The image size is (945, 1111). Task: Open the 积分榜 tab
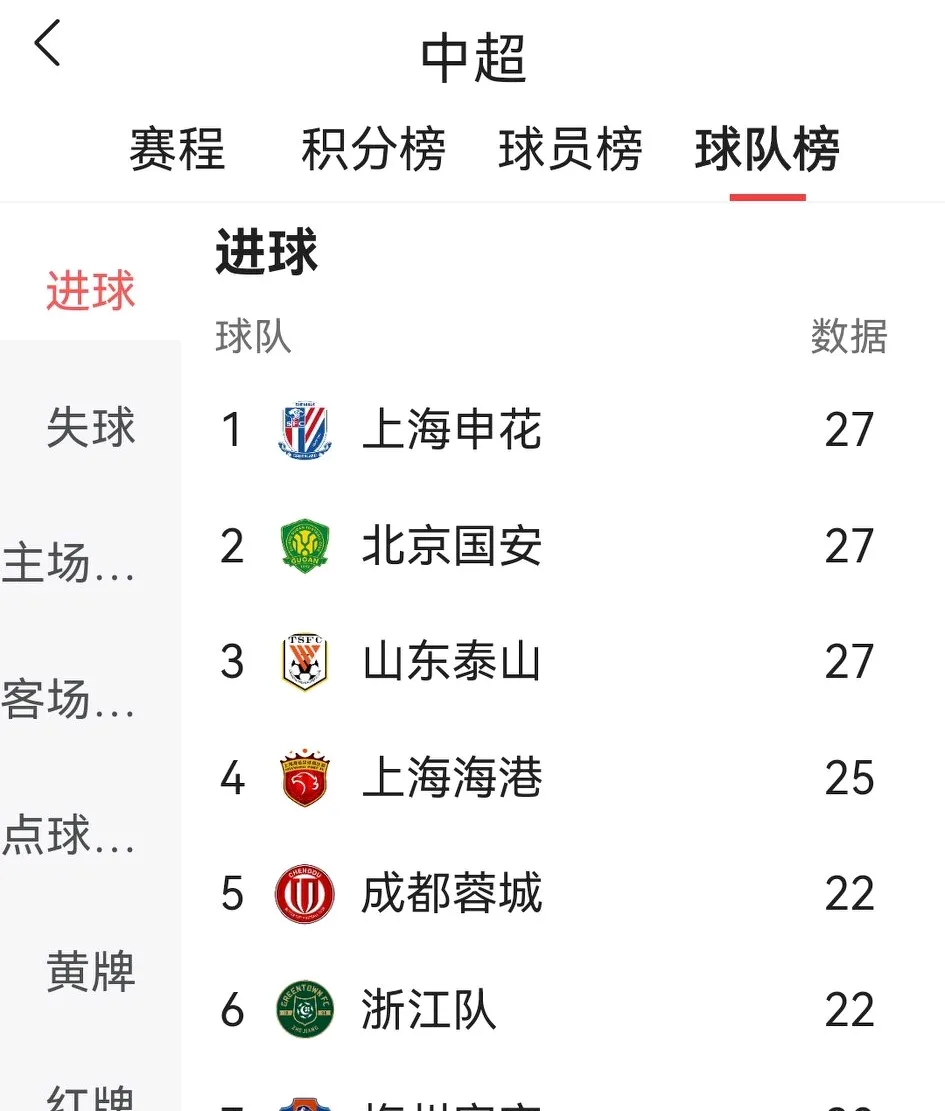tap(373, 151)
